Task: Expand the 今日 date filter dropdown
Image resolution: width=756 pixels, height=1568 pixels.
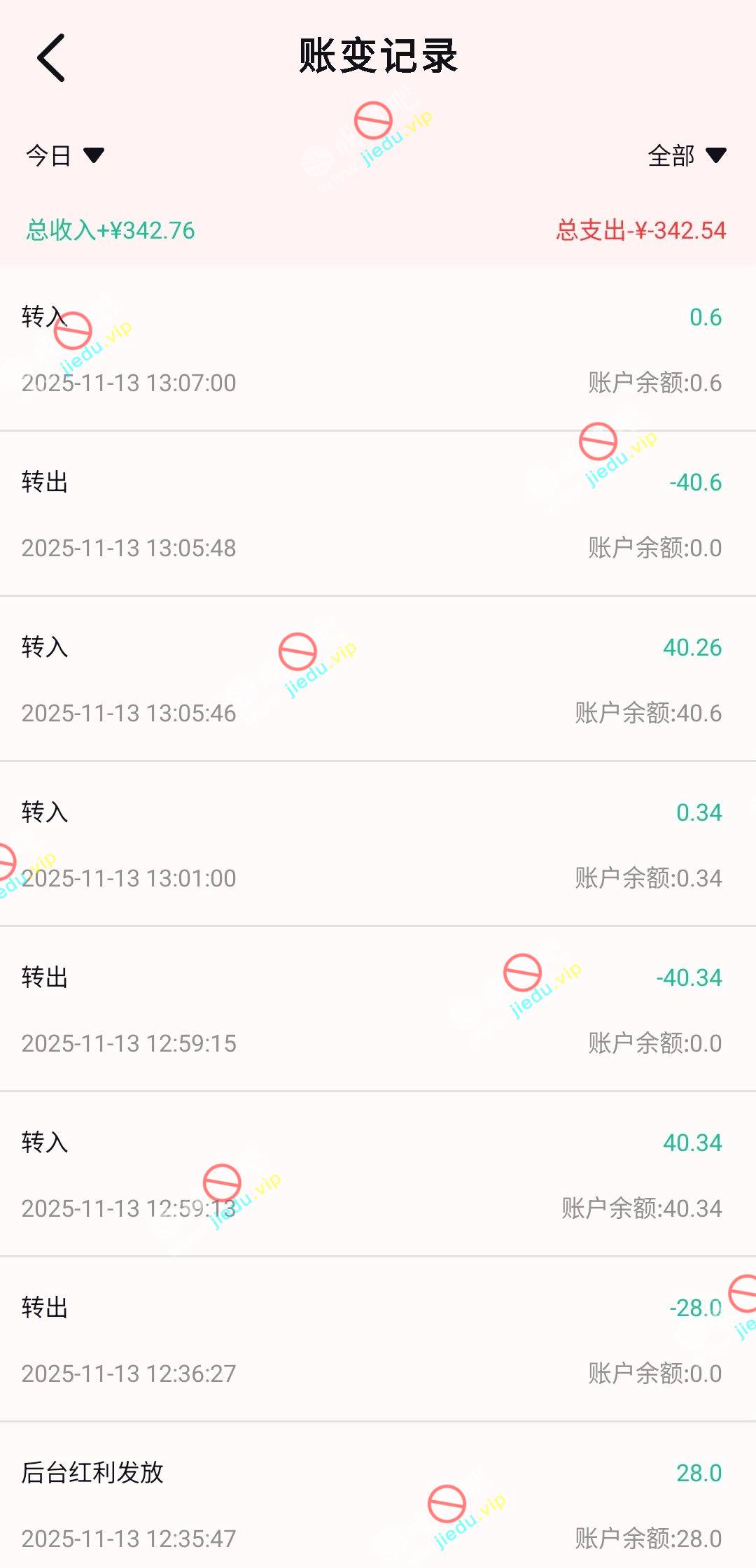Action: (x=64, y=155)
